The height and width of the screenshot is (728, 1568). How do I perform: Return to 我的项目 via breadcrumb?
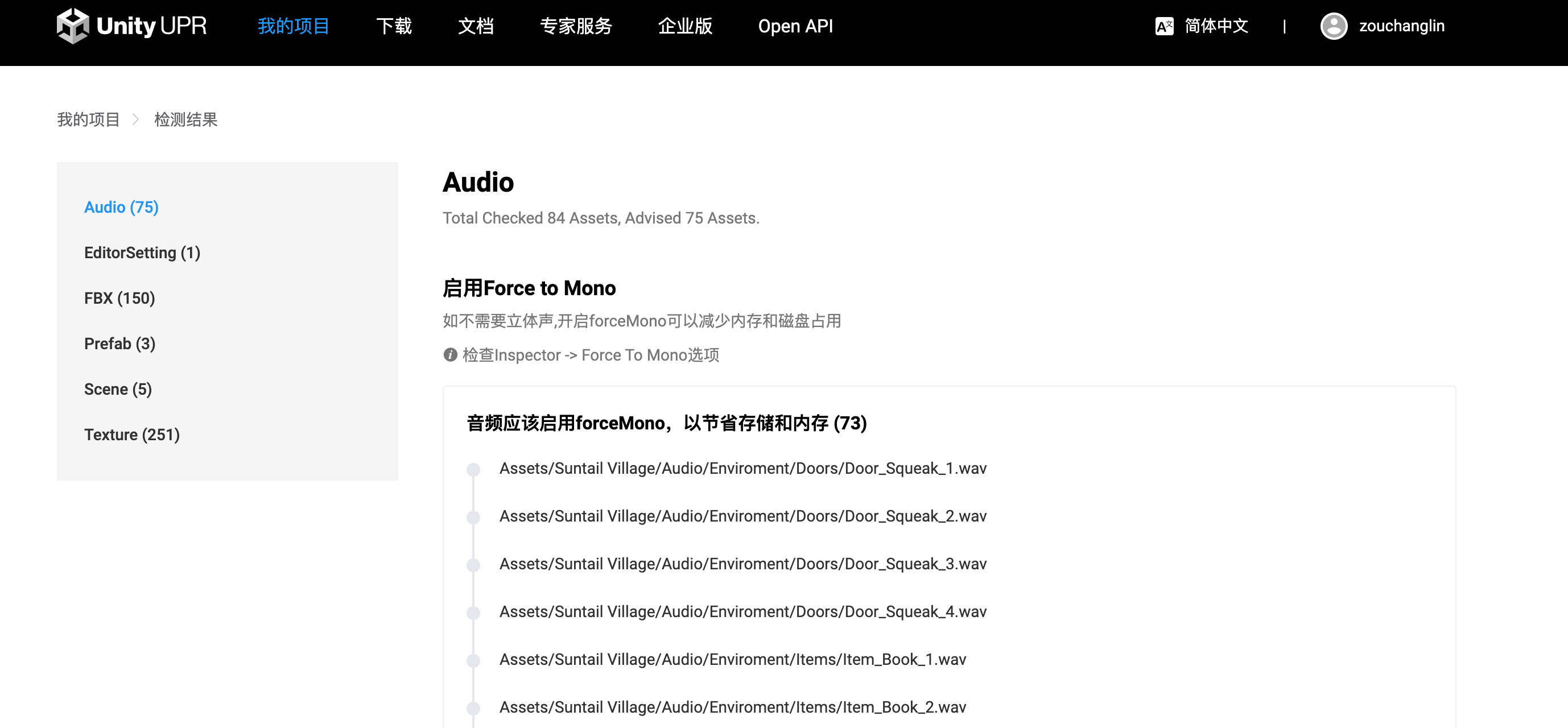pyautogui.click(x=88, y=119)
